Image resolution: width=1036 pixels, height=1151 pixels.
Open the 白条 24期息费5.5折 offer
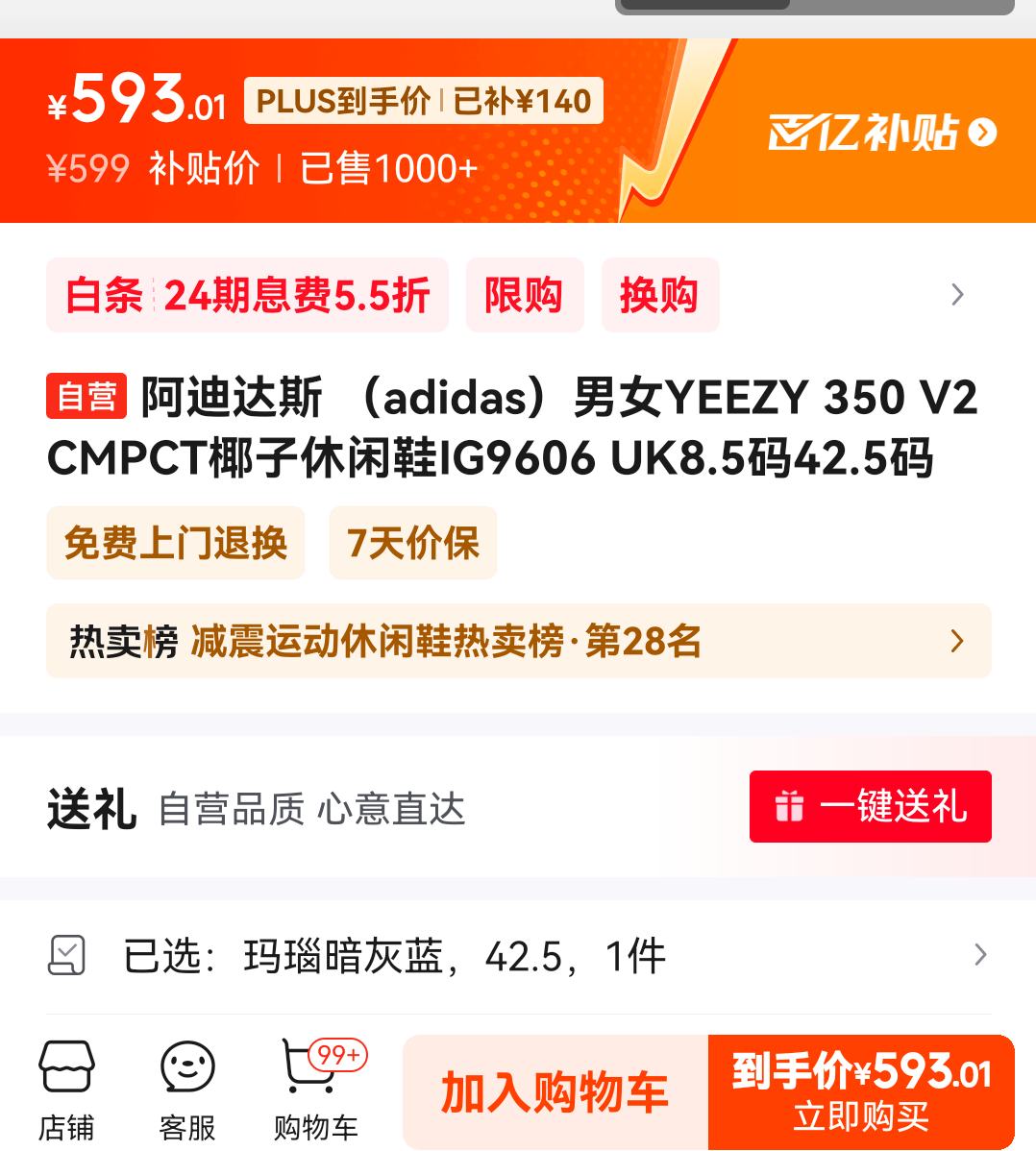pyautogui.click(x=247, y=295)
